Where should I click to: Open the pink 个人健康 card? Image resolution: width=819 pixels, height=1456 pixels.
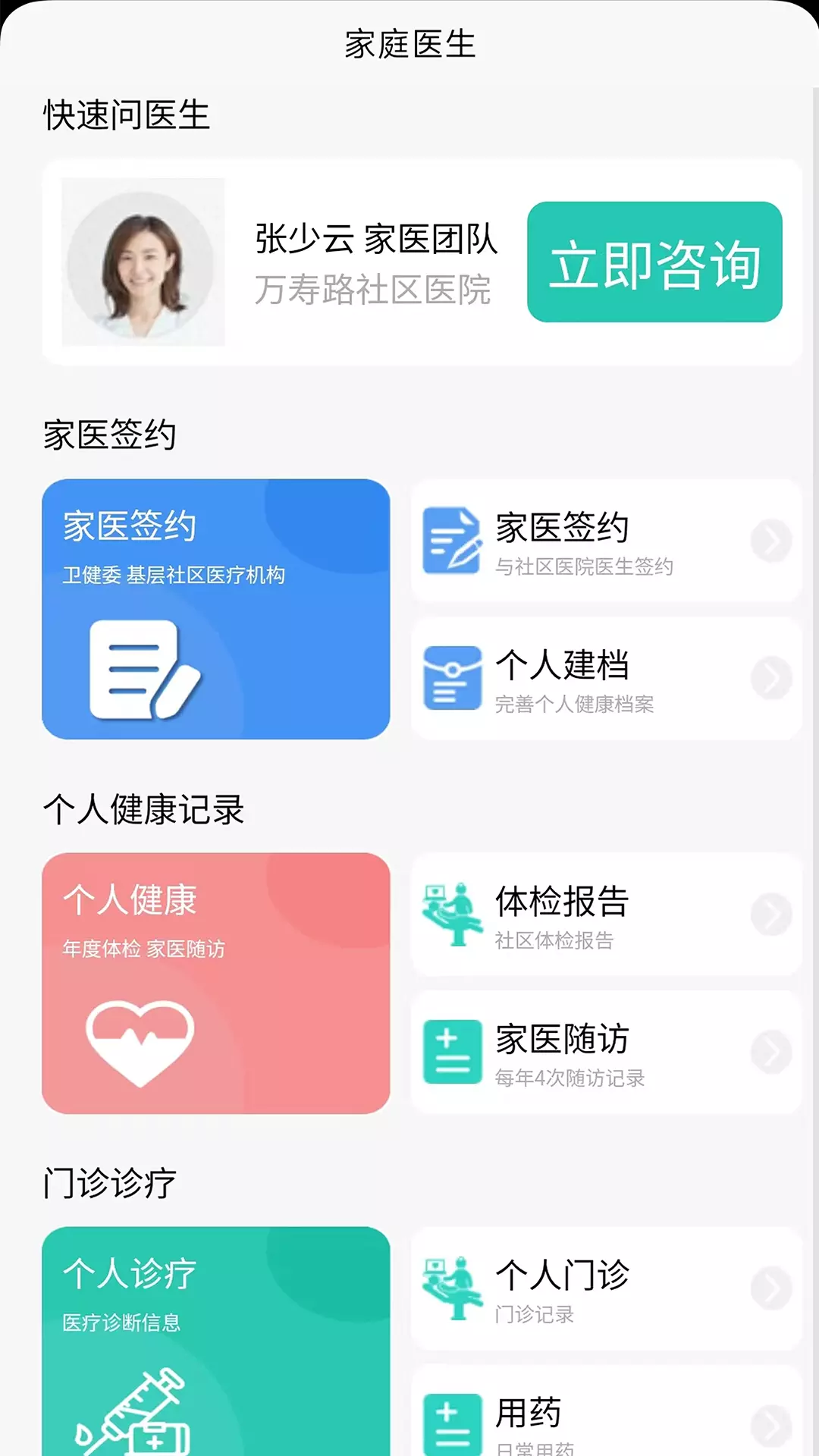[216, 983]
